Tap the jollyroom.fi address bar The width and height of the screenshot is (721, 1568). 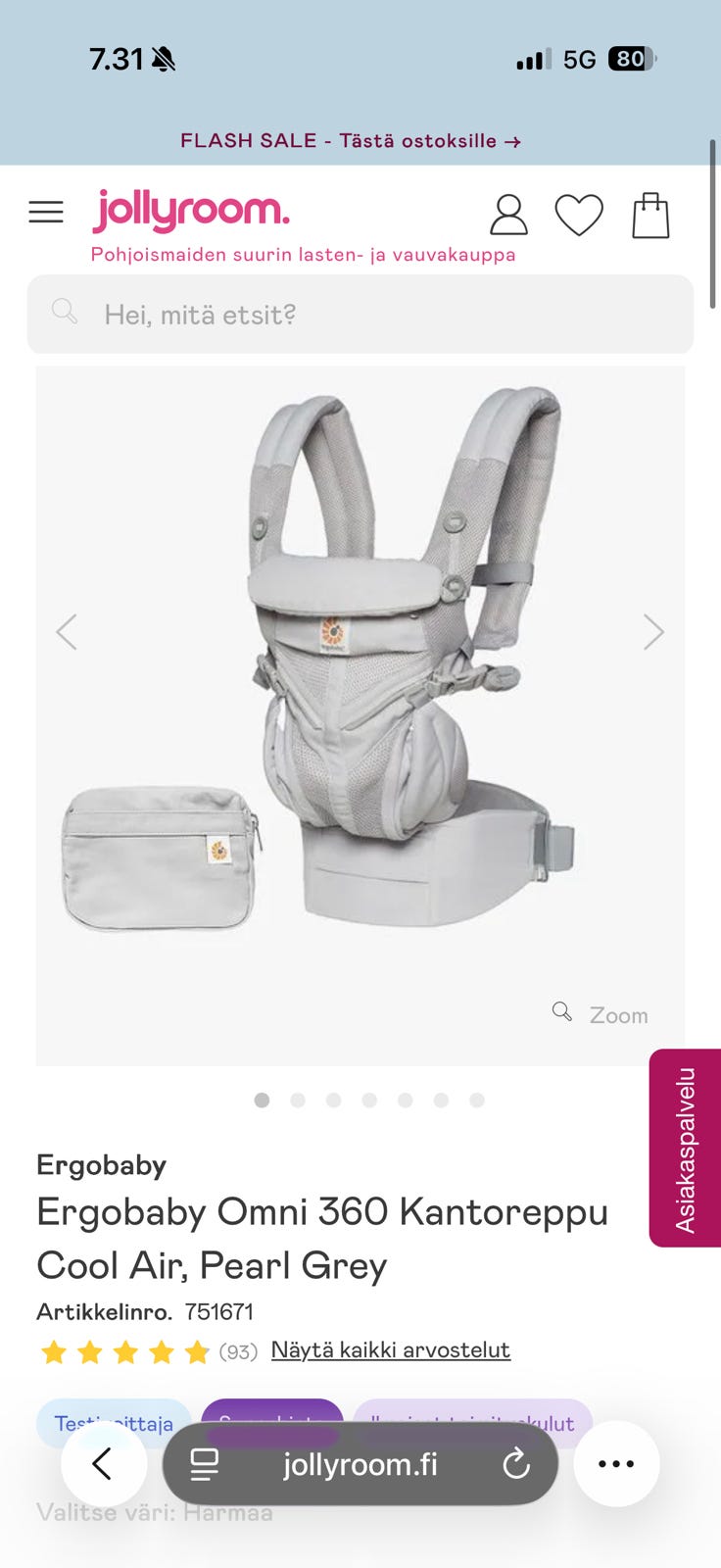click(360, 1465)
